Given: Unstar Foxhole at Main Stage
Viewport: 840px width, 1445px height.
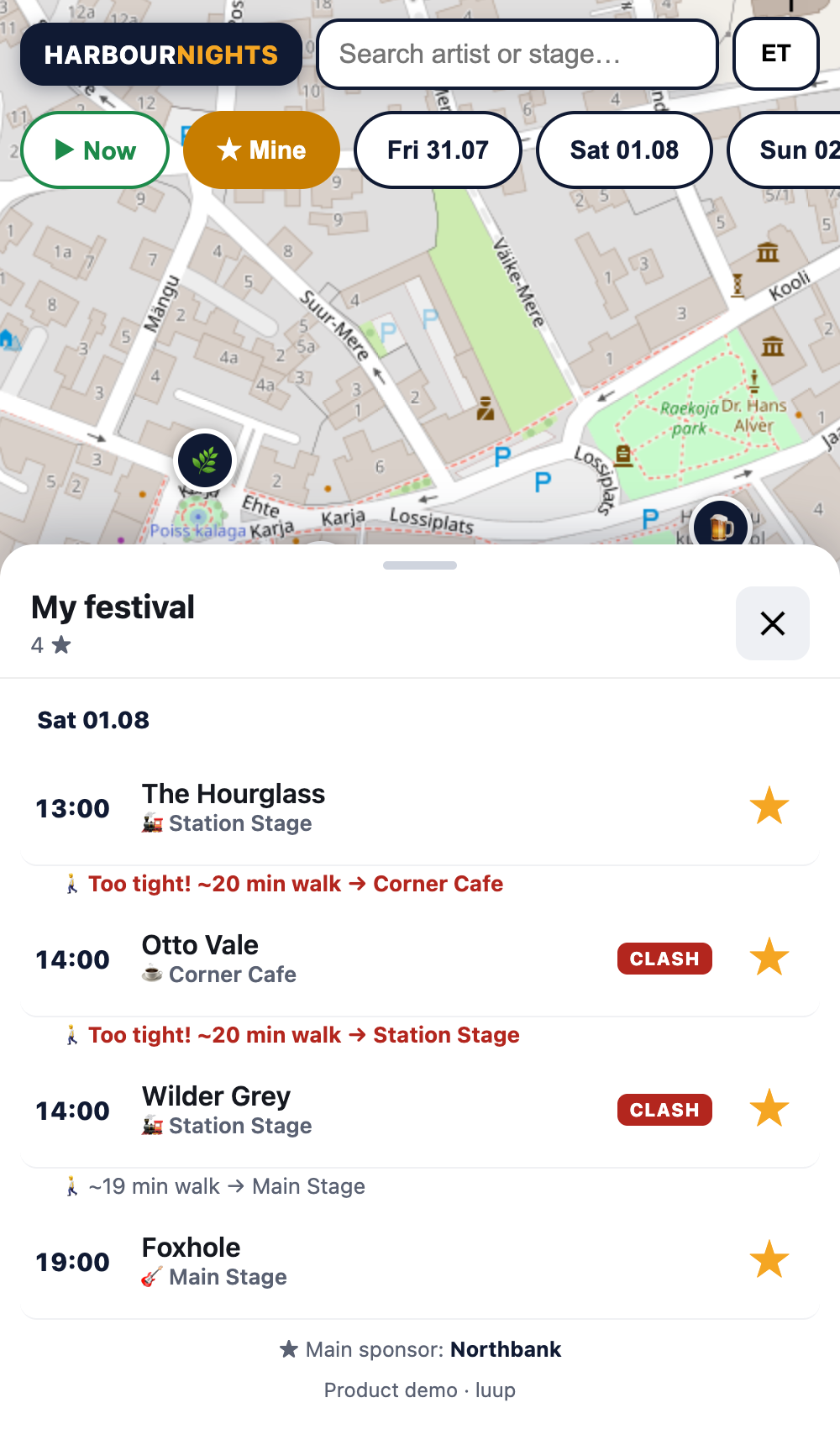Looking at the screenshot, I should [x=769, y=1260].
